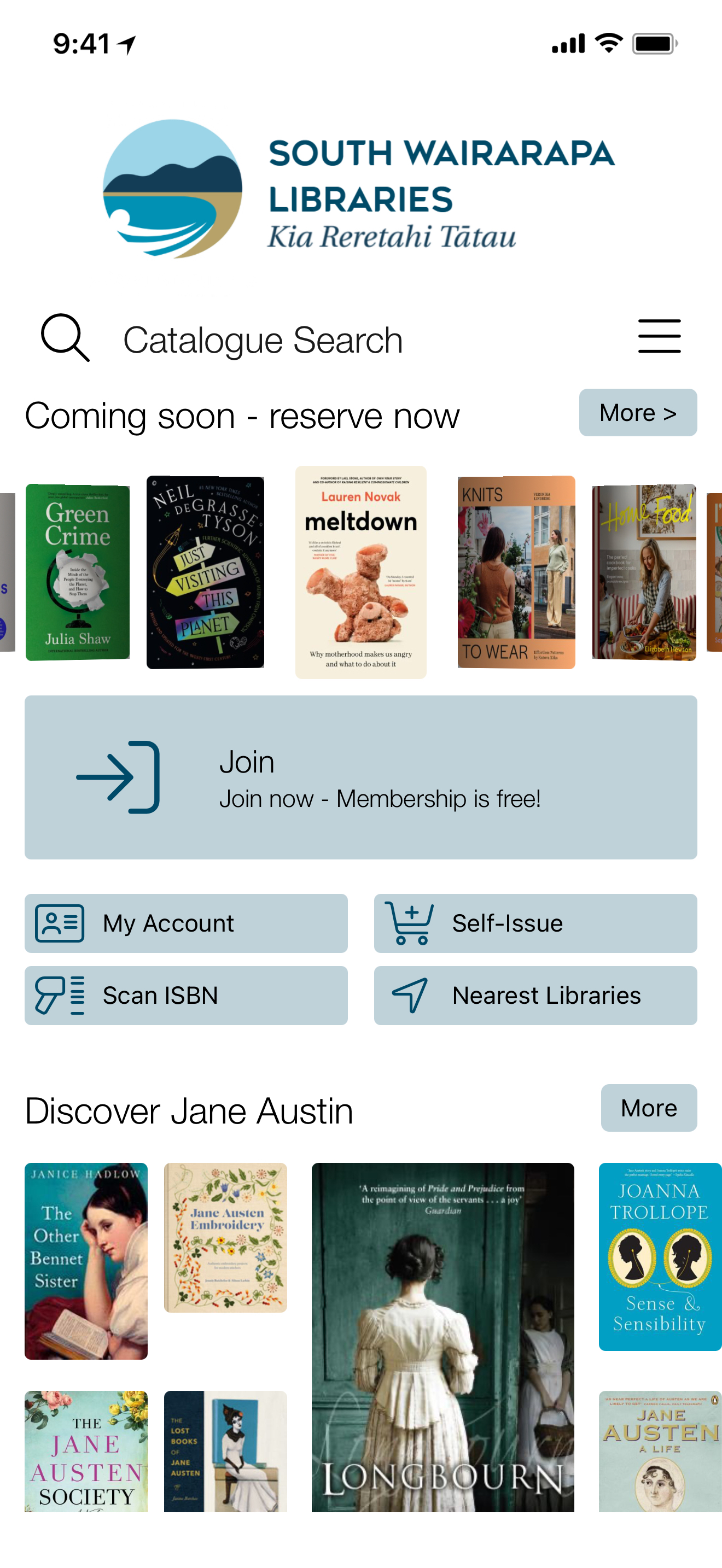Viewport: 722px width, 1568px height.
Task: Launch Self-Issue checkout
Action: pos(535,923)
